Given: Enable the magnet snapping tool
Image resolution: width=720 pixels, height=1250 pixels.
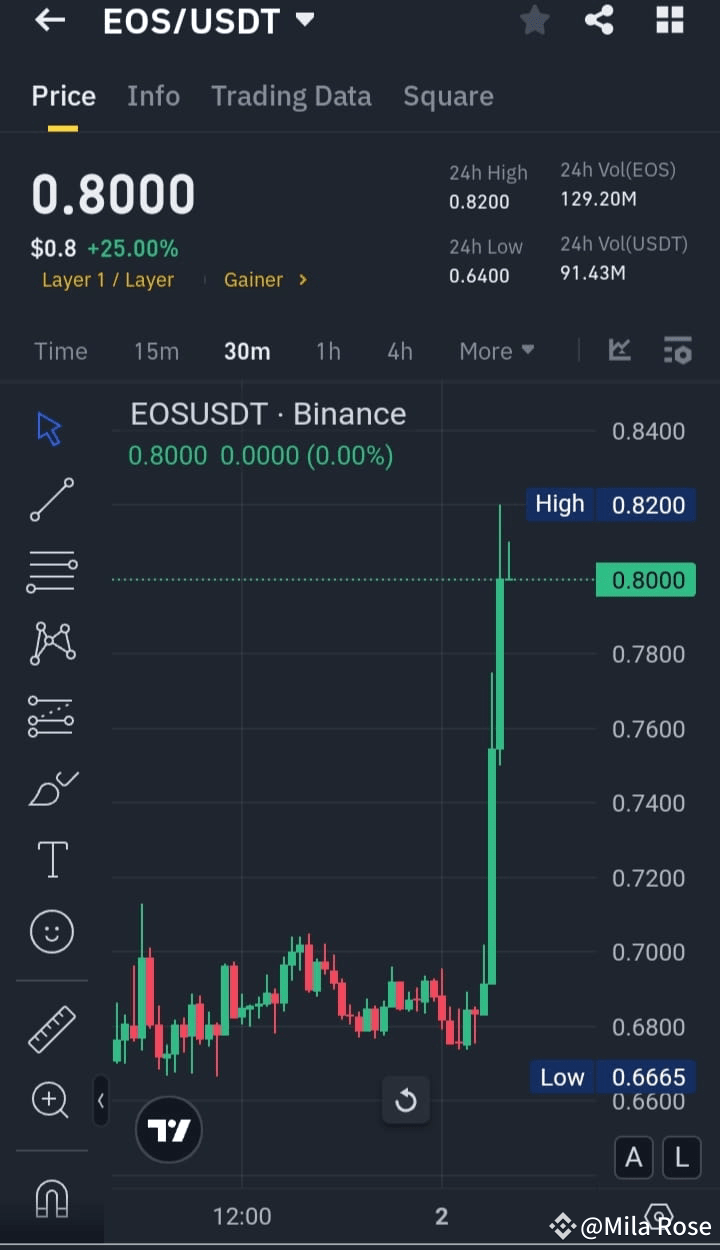Looking at the screenshot, I should click(x=50, y=1200).
